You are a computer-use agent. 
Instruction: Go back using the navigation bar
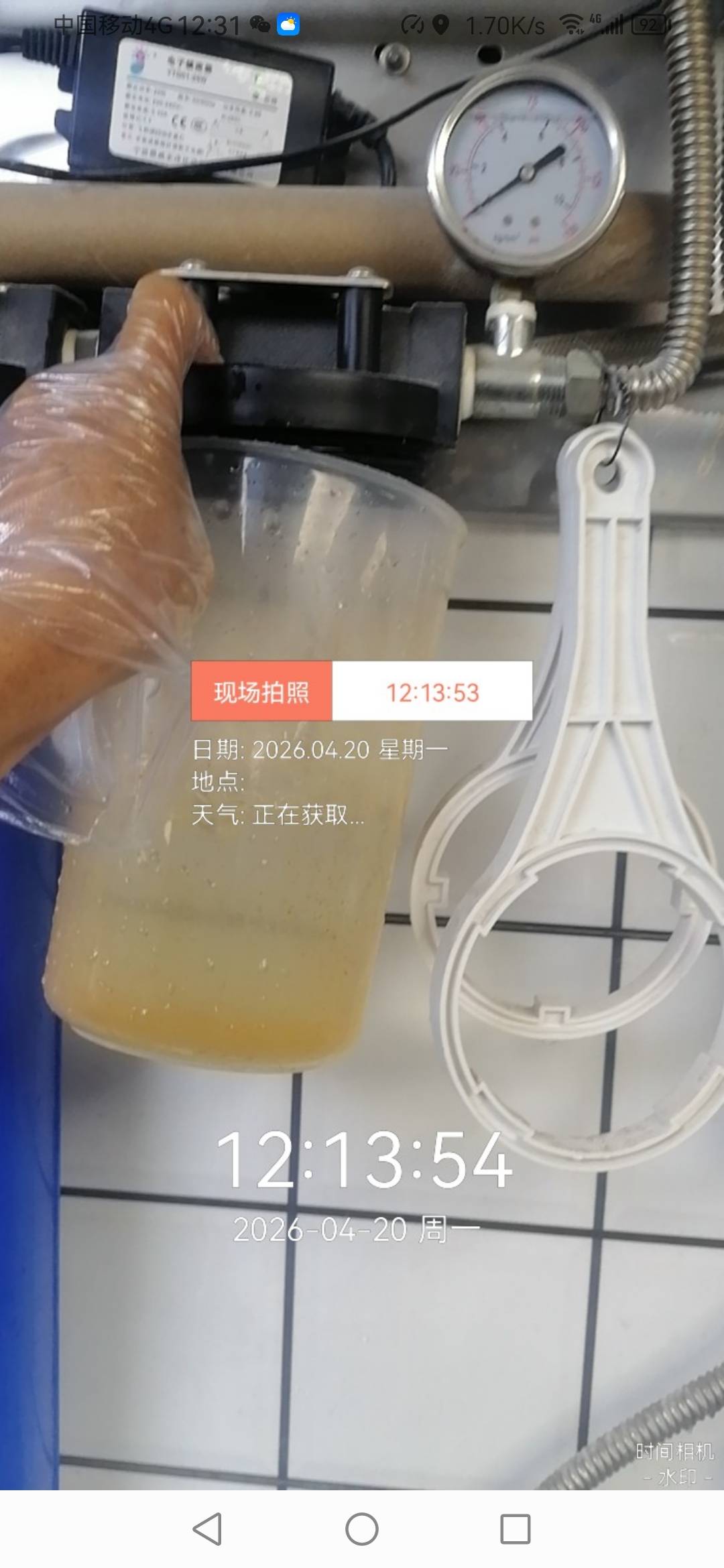tap(207, 1529)
